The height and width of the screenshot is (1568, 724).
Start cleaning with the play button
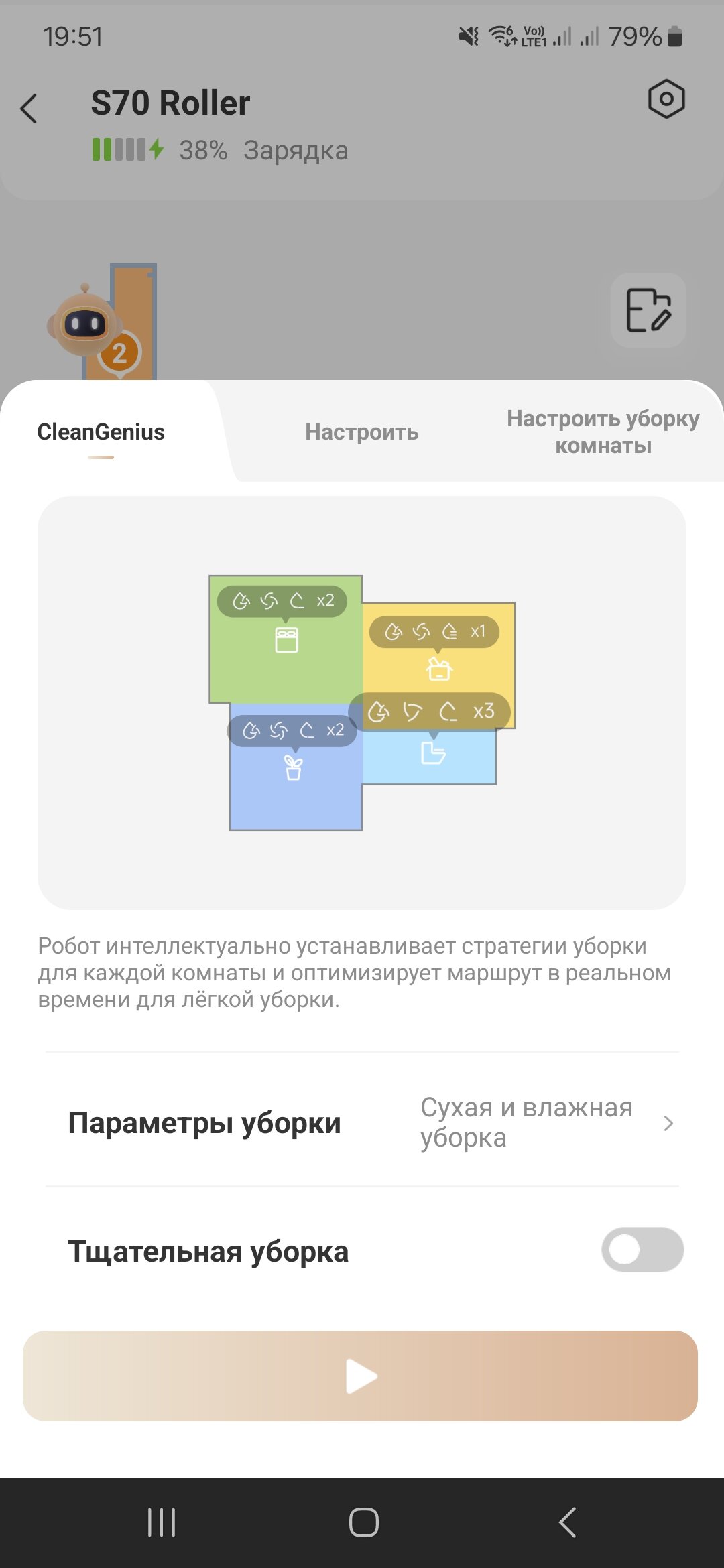pyautogui.click(x=361, y=1376)
